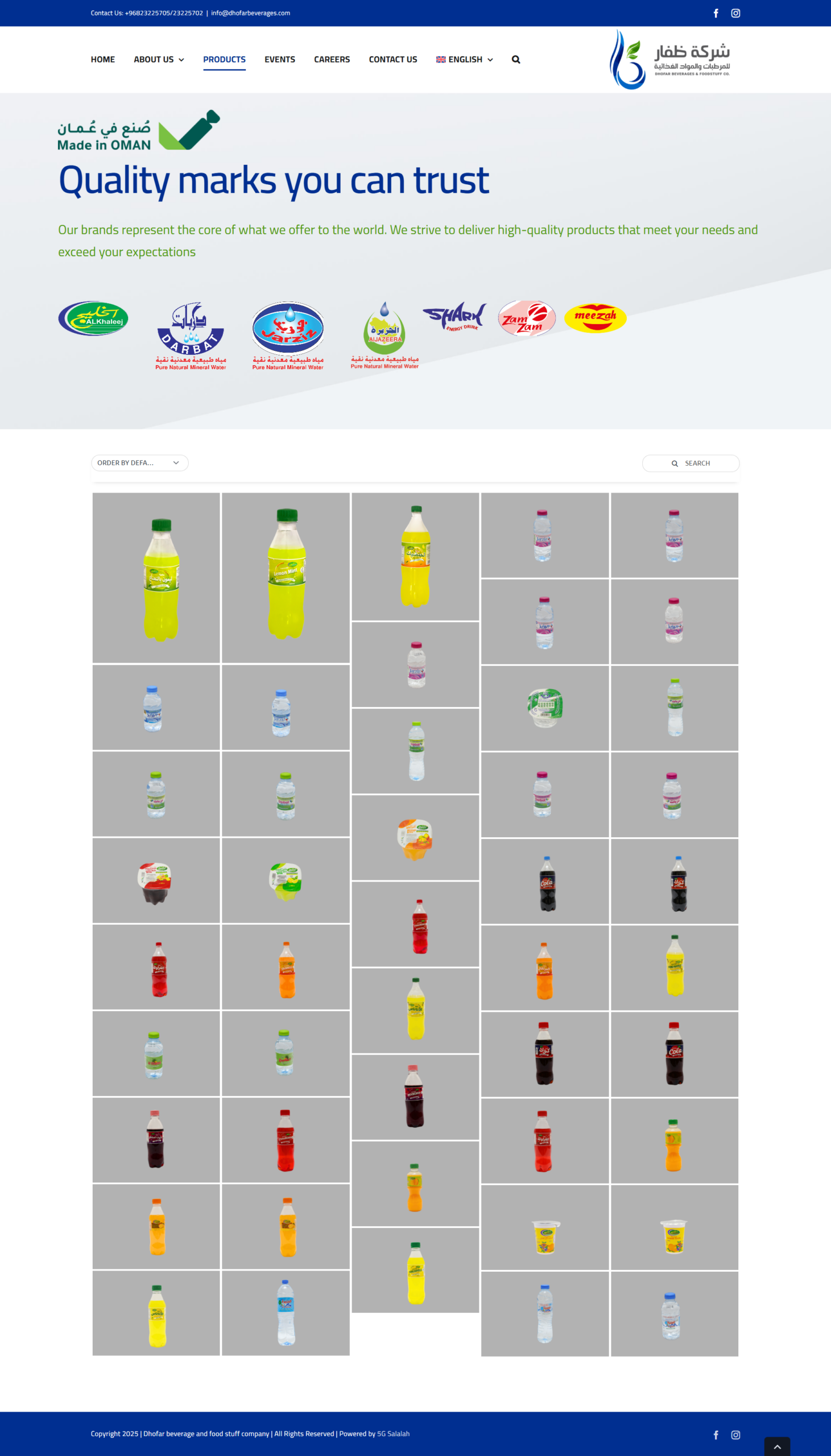
Task: Open the 5G Salalah footer link
Action: pos(393,1434)
